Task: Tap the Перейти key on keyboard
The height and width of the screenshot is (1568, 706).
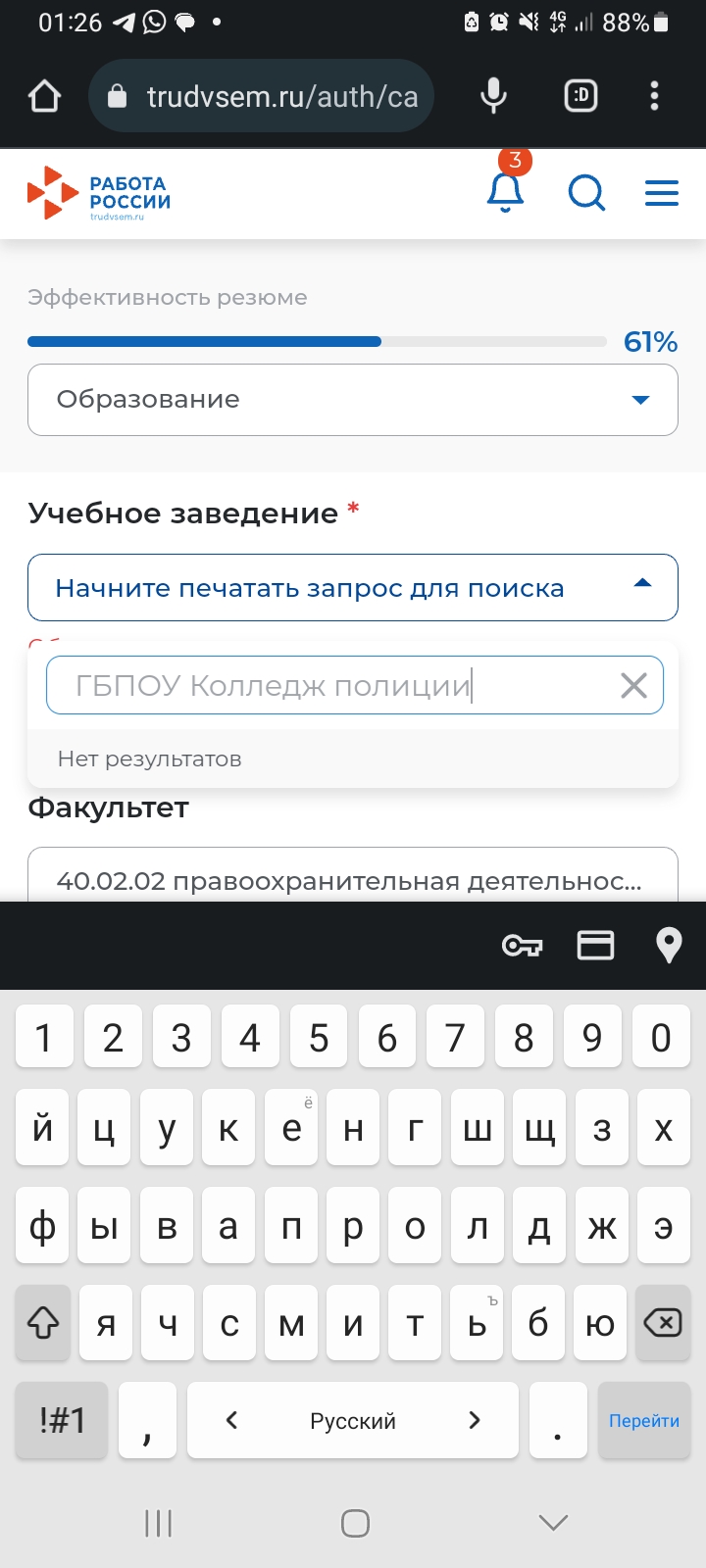Action: coord(644,1421)
